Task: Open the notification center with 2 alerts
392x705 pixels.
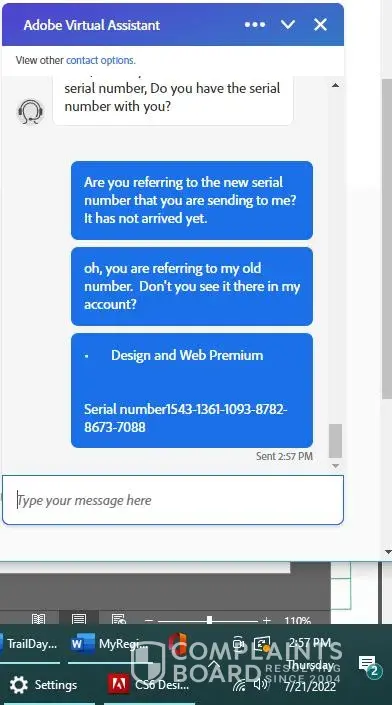Action: point(370,665)
